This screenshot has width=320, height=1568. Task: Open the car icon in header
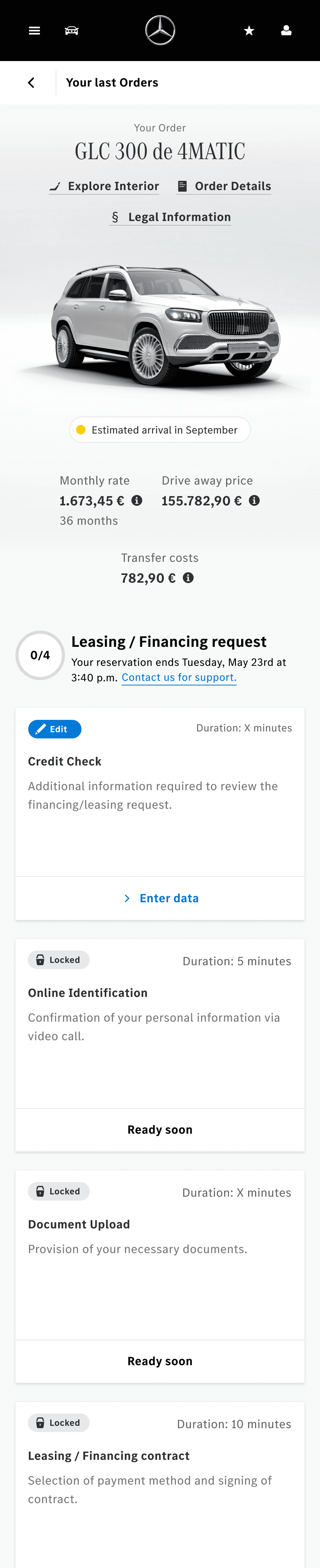click(x=71, y=31)
